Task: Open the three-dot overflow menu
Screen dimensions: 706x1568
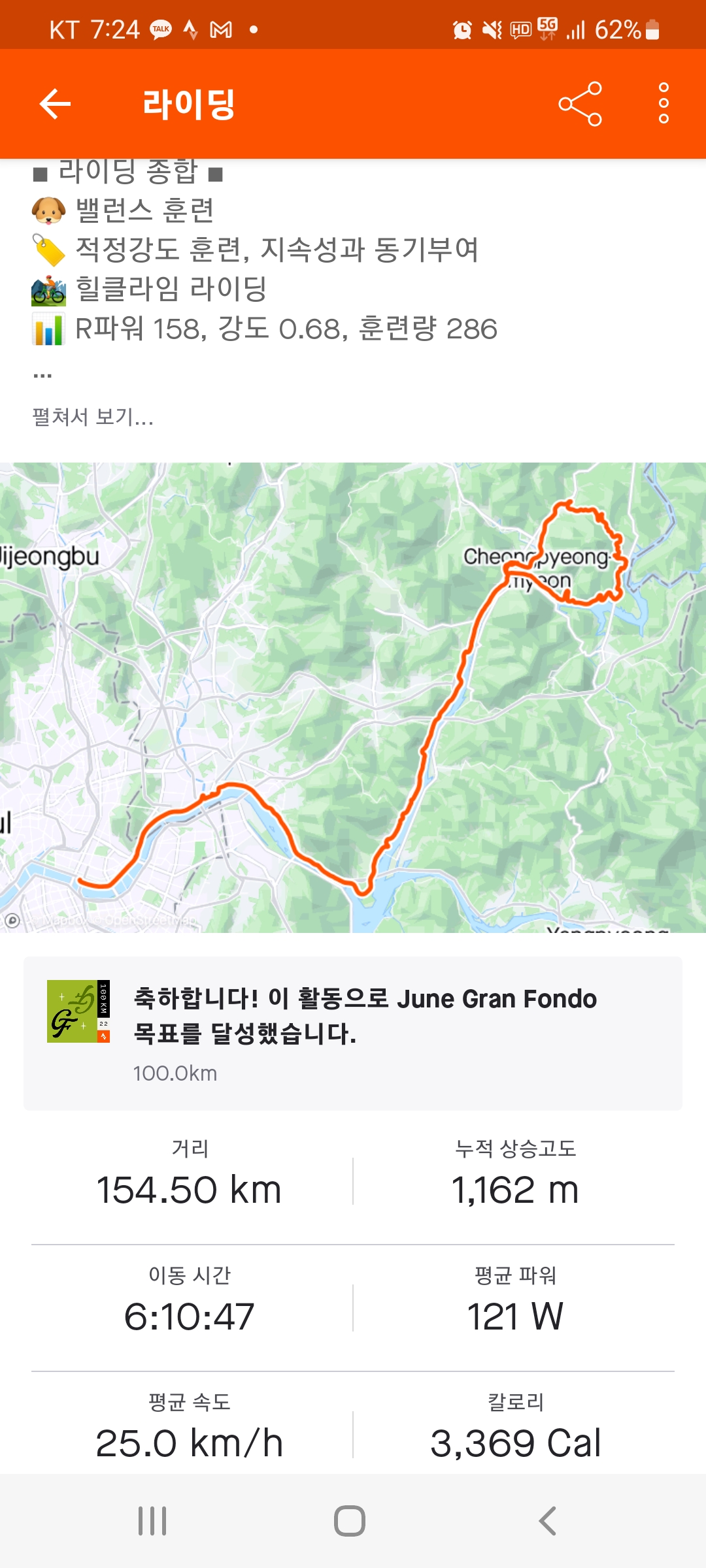Action: (664, 104)
